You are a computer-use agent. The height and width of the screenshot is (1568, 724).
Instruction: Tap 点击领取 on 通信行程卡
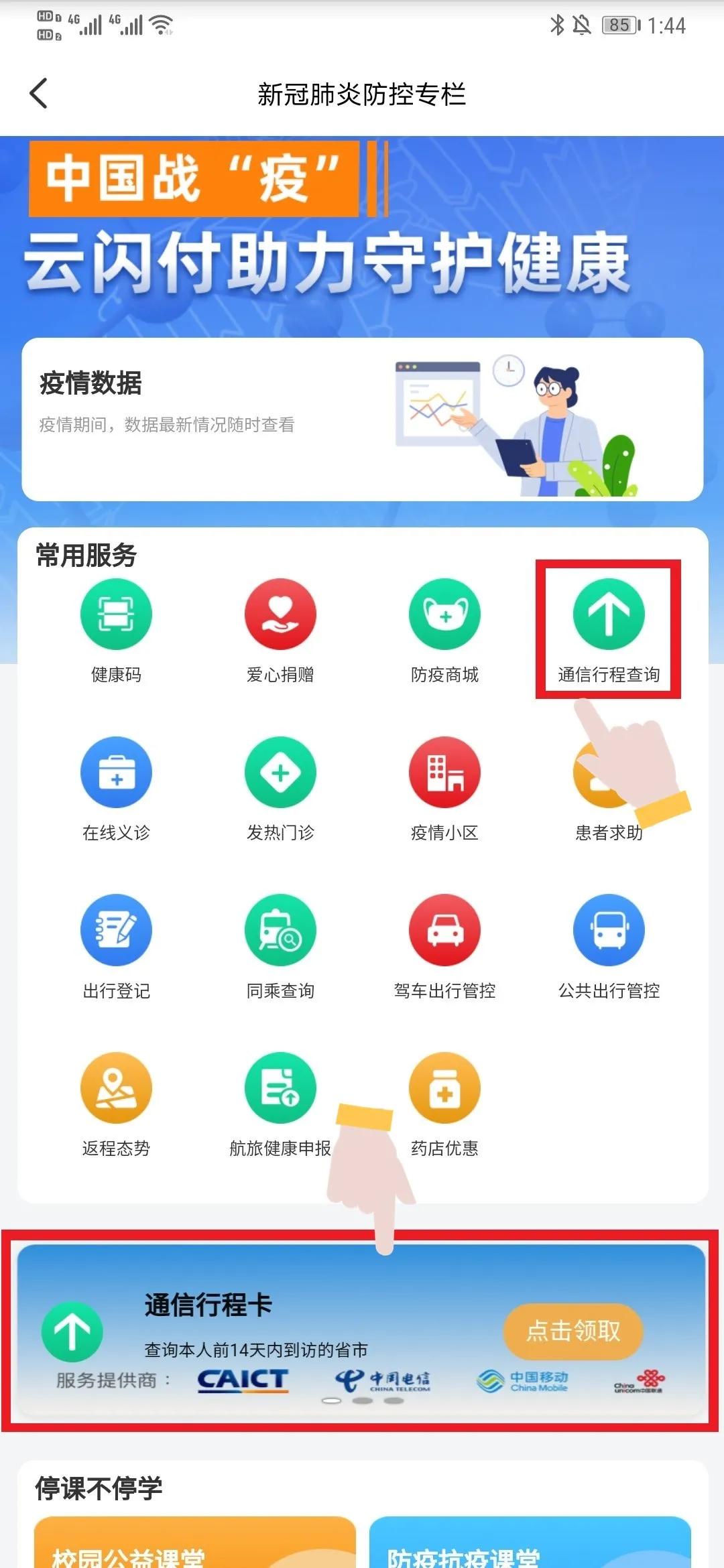click(572, 1331)
